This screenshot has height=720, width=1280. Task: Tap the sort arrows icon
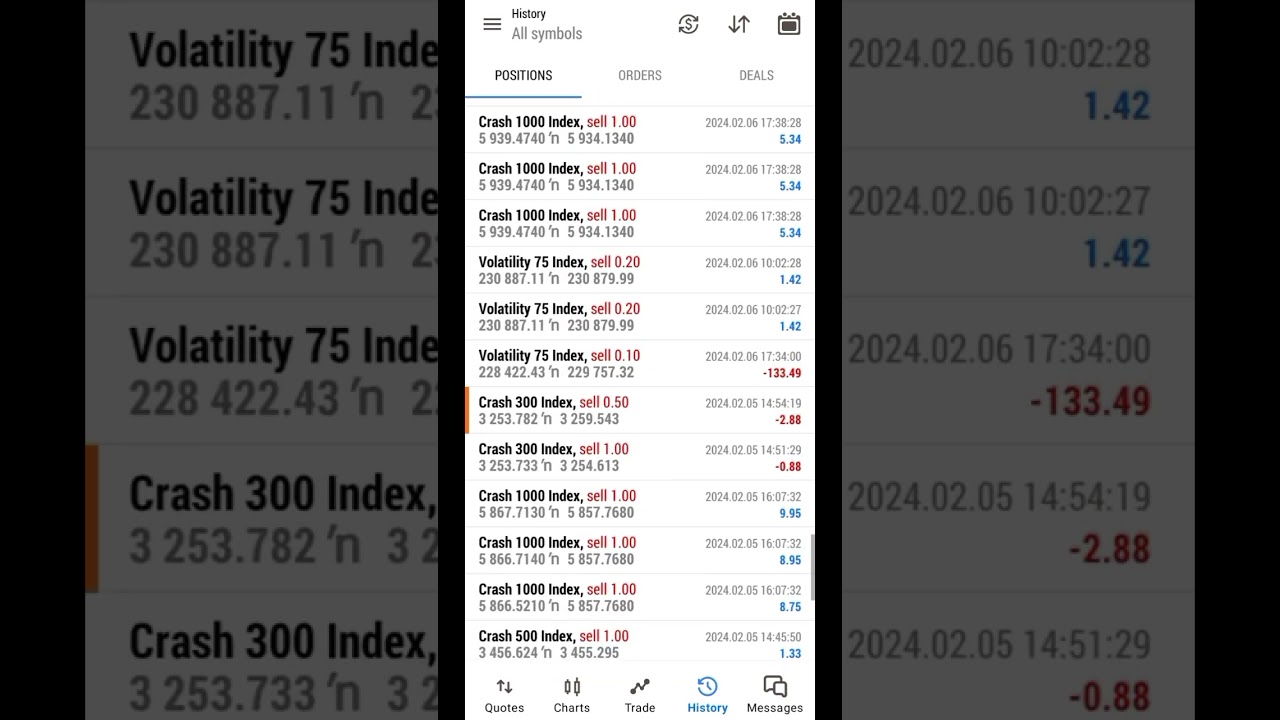tap(739, 25)
